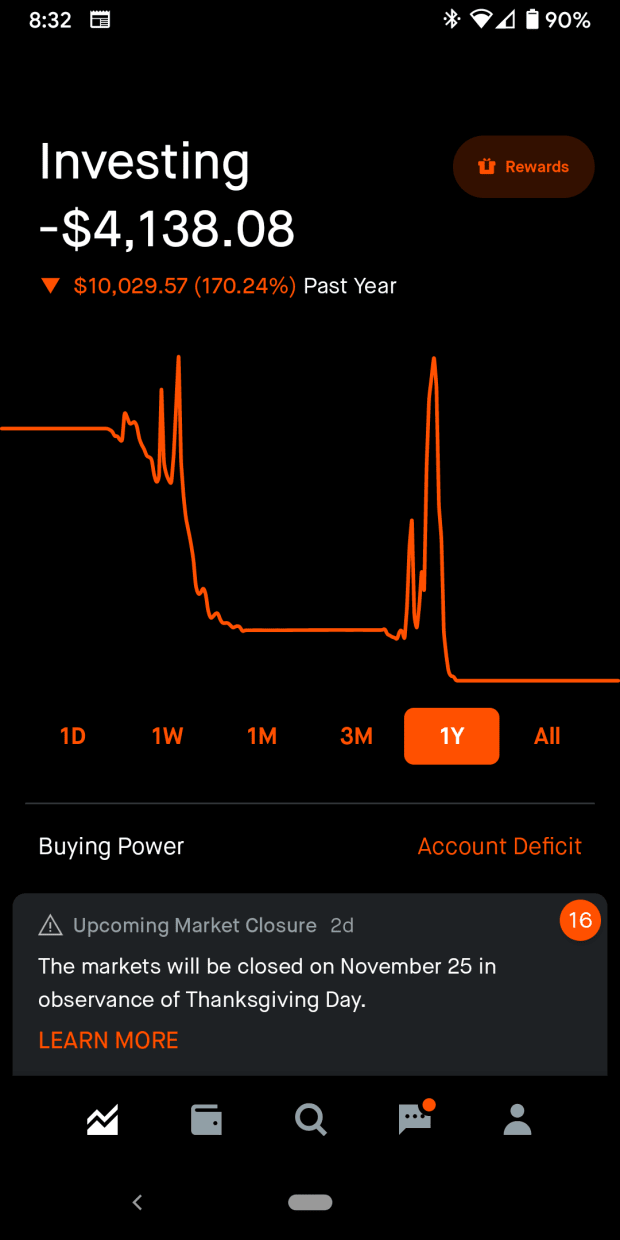Switch chart to 1D range
The image size is (620, 1240).
[x=73, y=736]
